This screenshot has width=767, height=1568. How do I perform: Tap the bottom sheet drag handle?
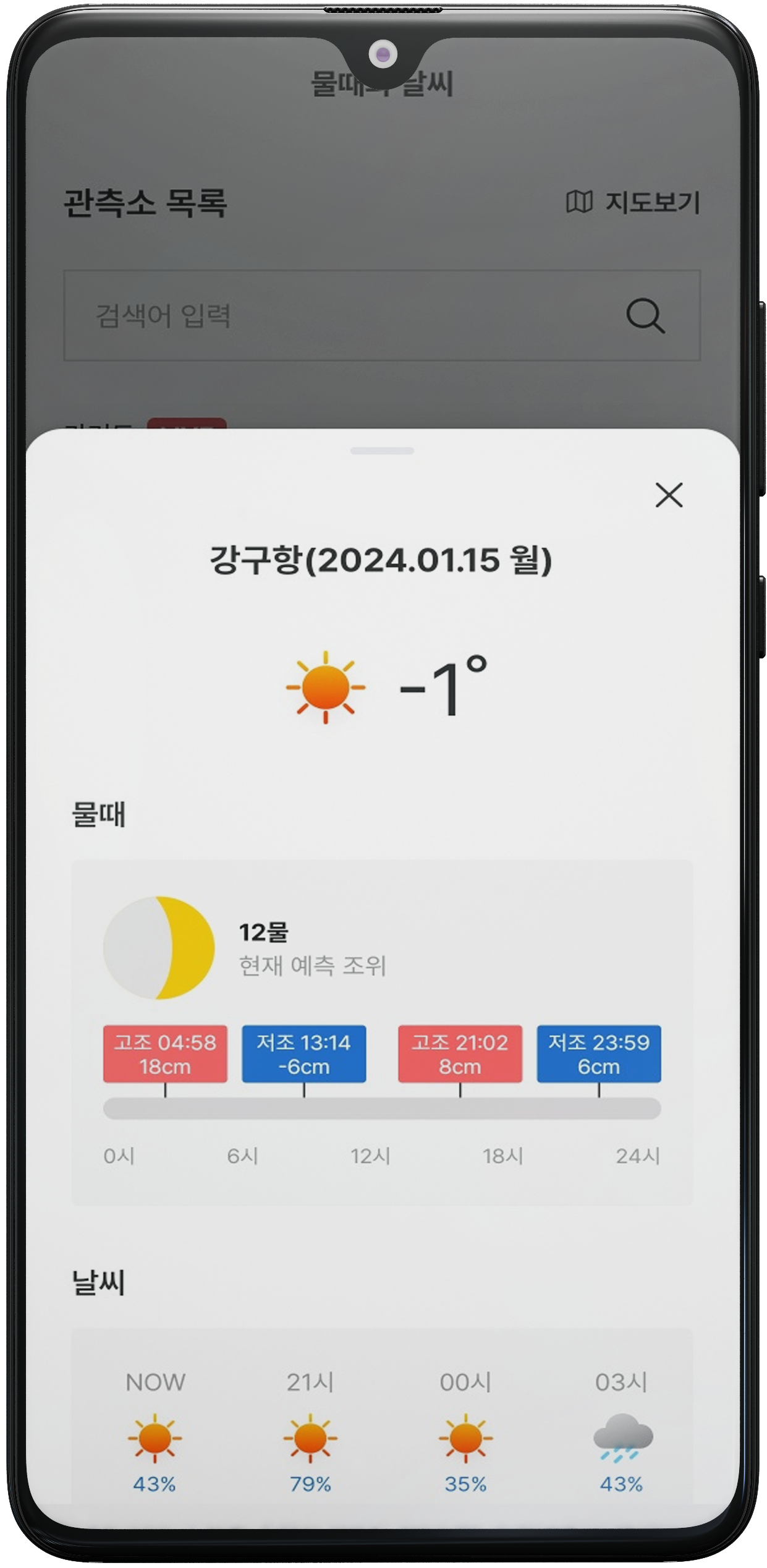(x=382, y=451)
